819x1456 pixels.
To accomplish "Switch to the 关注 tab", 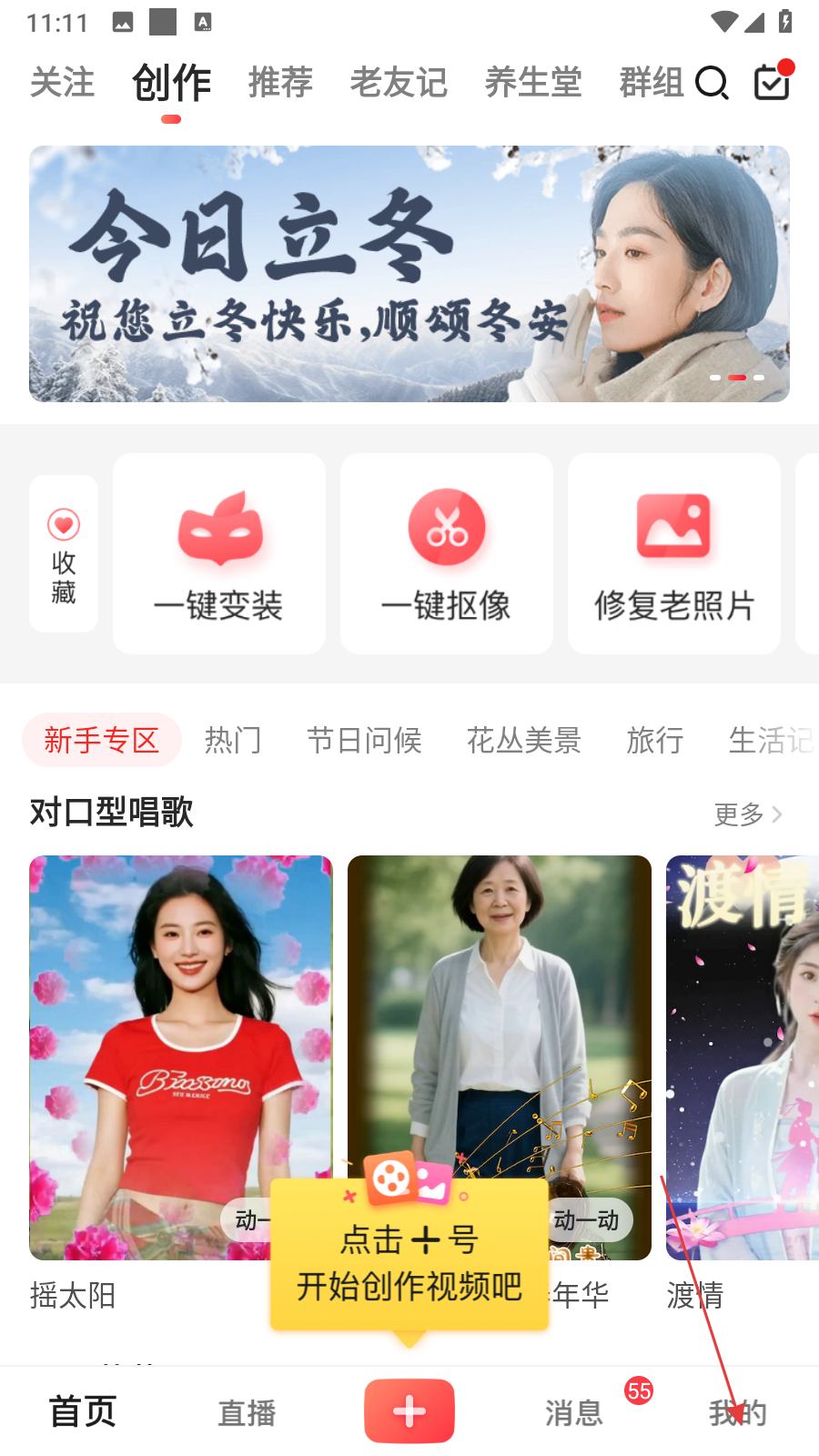I will pos(62,83).
